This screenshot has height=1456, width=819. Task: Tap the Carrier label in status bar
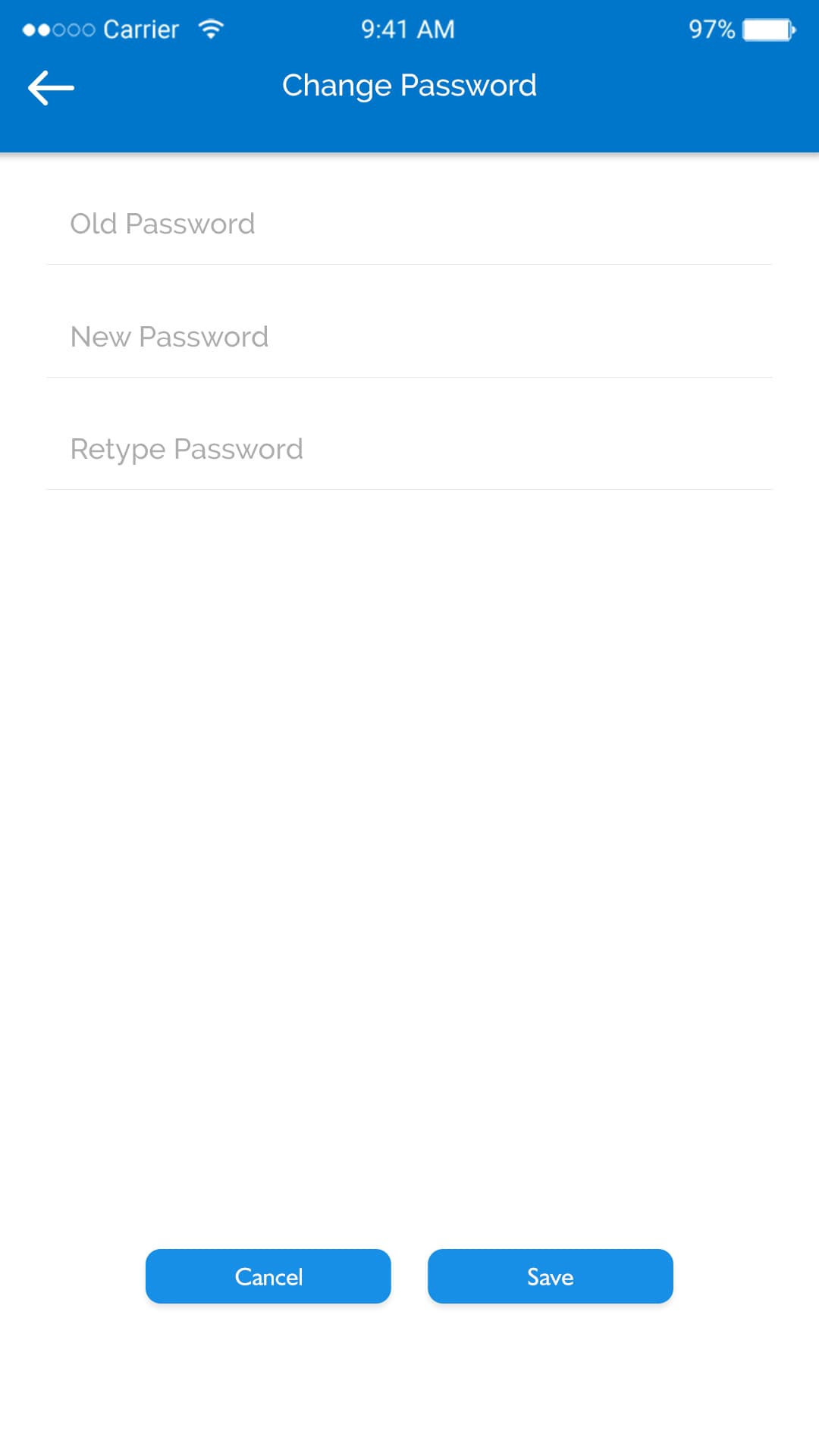(140, 27)
